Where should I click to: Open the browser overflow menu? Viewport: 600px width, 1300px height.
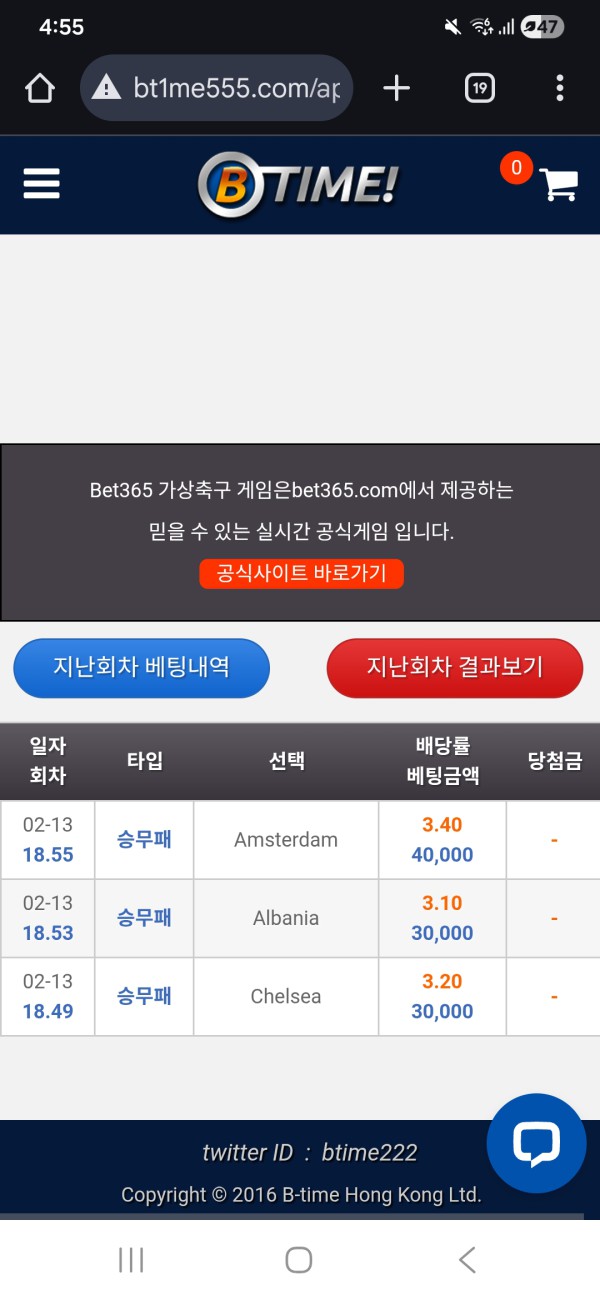(559, 88)
